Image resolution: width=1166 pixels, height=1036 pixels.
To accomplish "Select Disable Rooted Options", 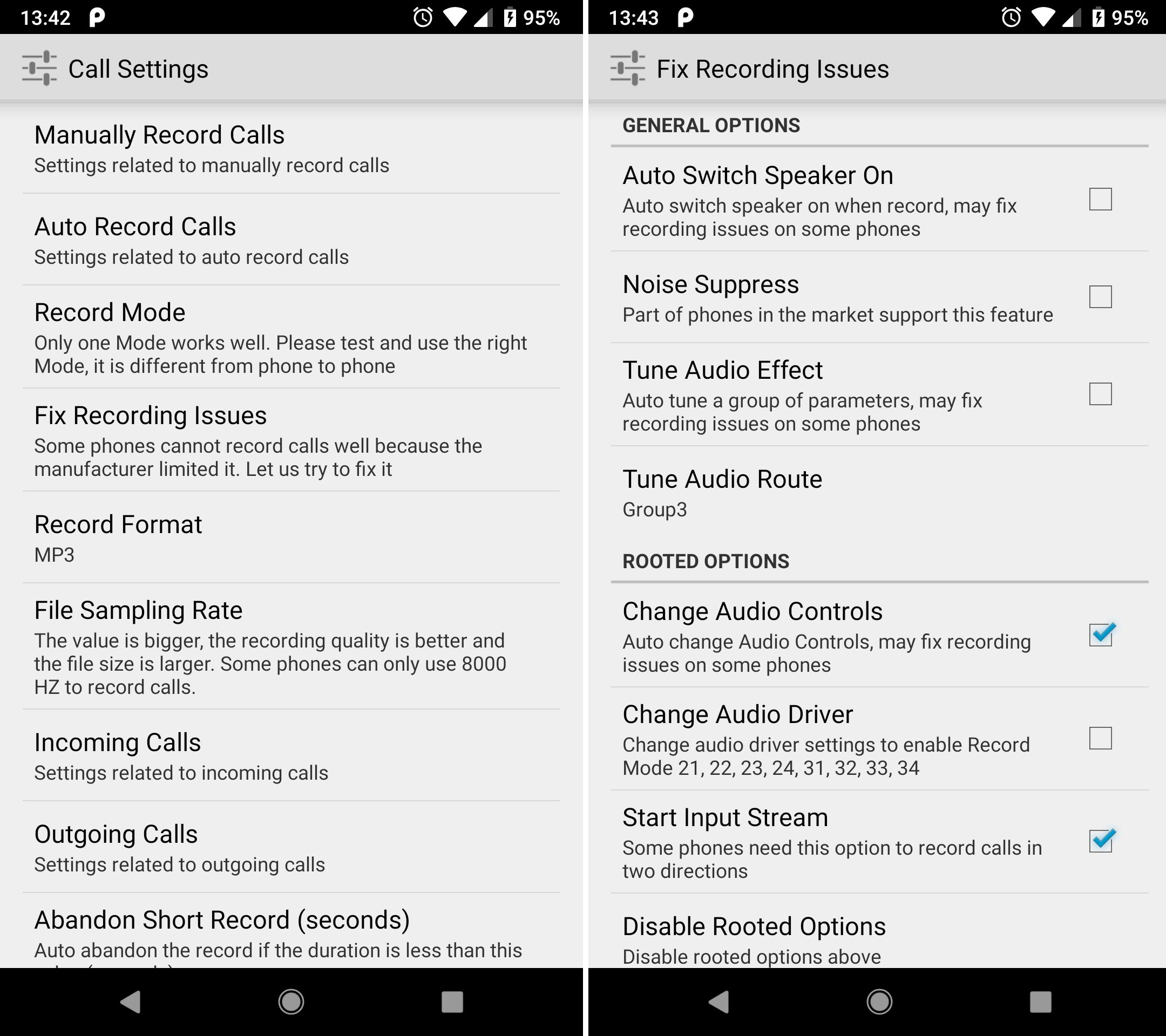I will tap(878, 938).
